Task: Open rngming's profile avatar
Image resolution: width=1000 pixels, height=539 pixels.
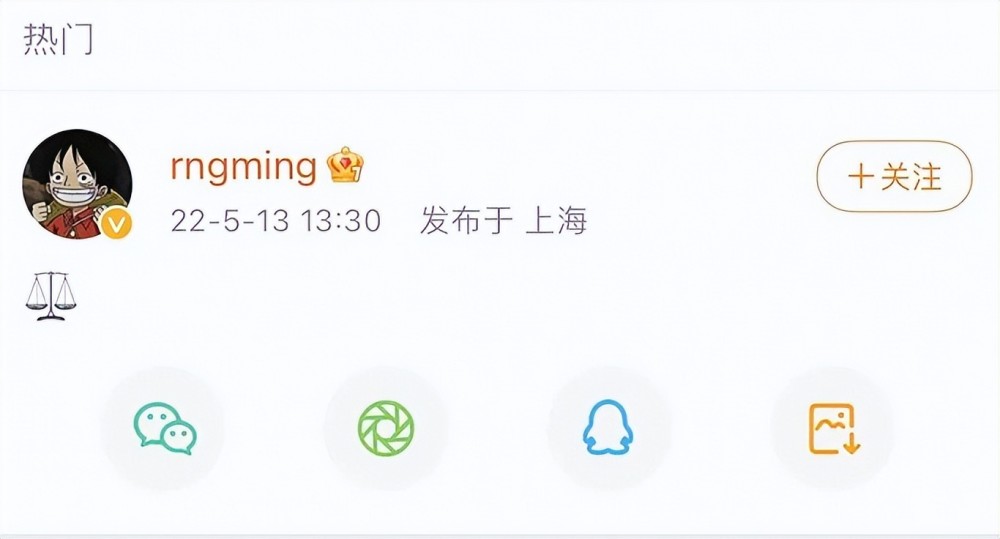Action: coord(79,184)
